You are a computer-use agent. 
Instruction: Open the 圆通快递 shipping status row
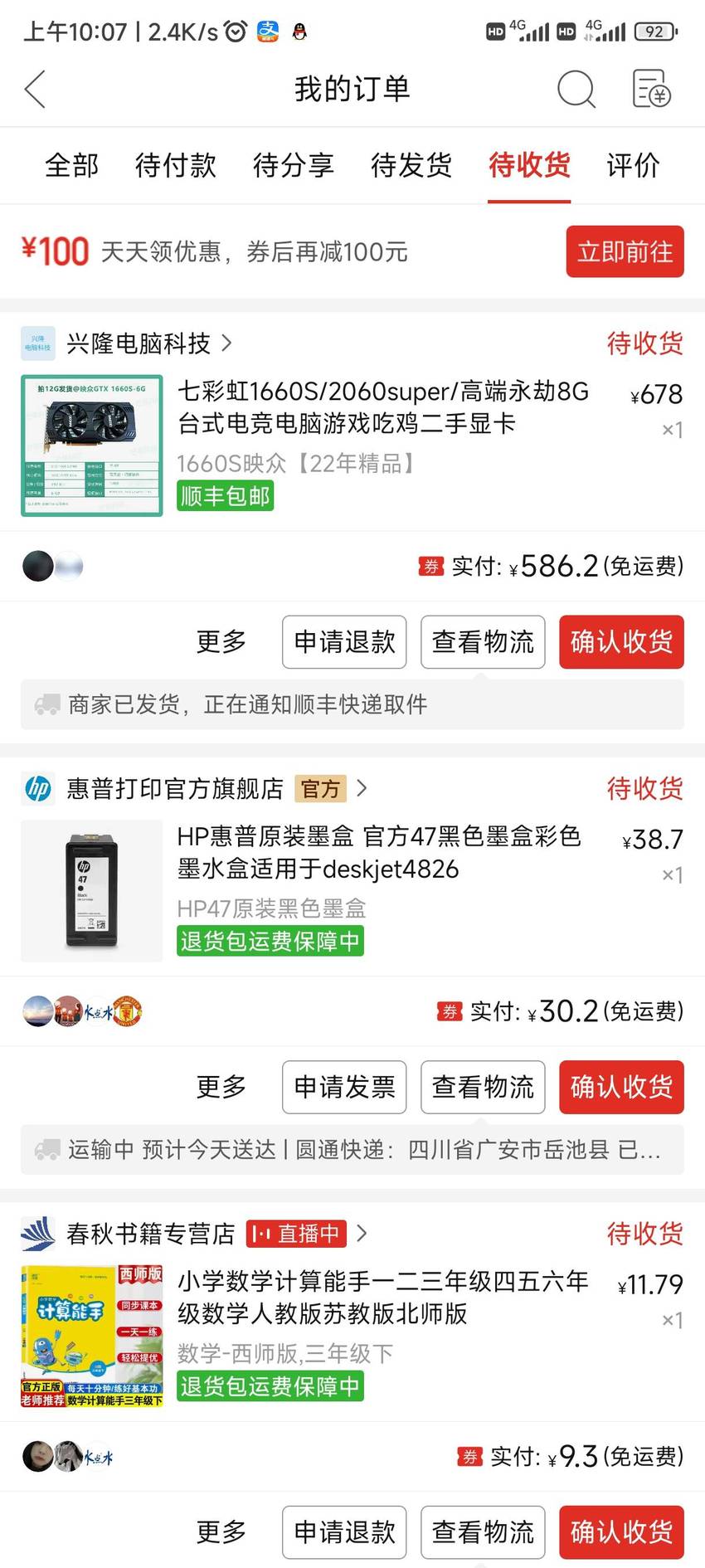pyautogui.click(x=352, y=1150)
